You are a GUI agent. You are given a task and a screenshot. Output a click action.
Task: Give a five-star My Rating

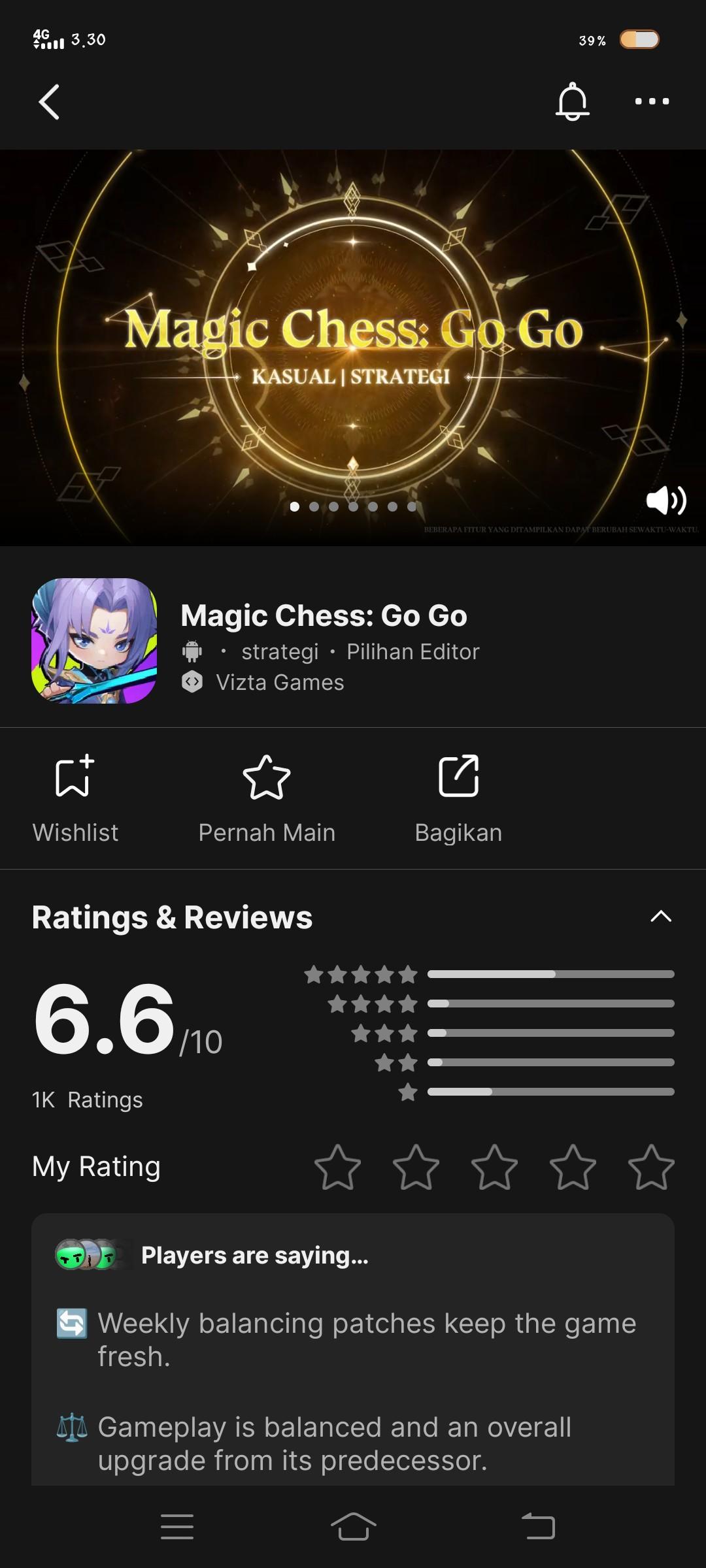coord(651,1167)
